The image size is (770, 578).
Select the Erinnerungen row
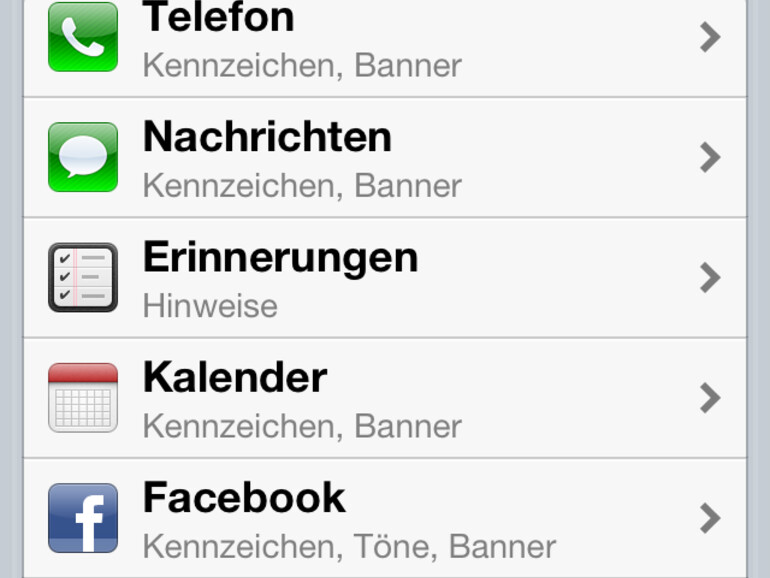(384, 278)
